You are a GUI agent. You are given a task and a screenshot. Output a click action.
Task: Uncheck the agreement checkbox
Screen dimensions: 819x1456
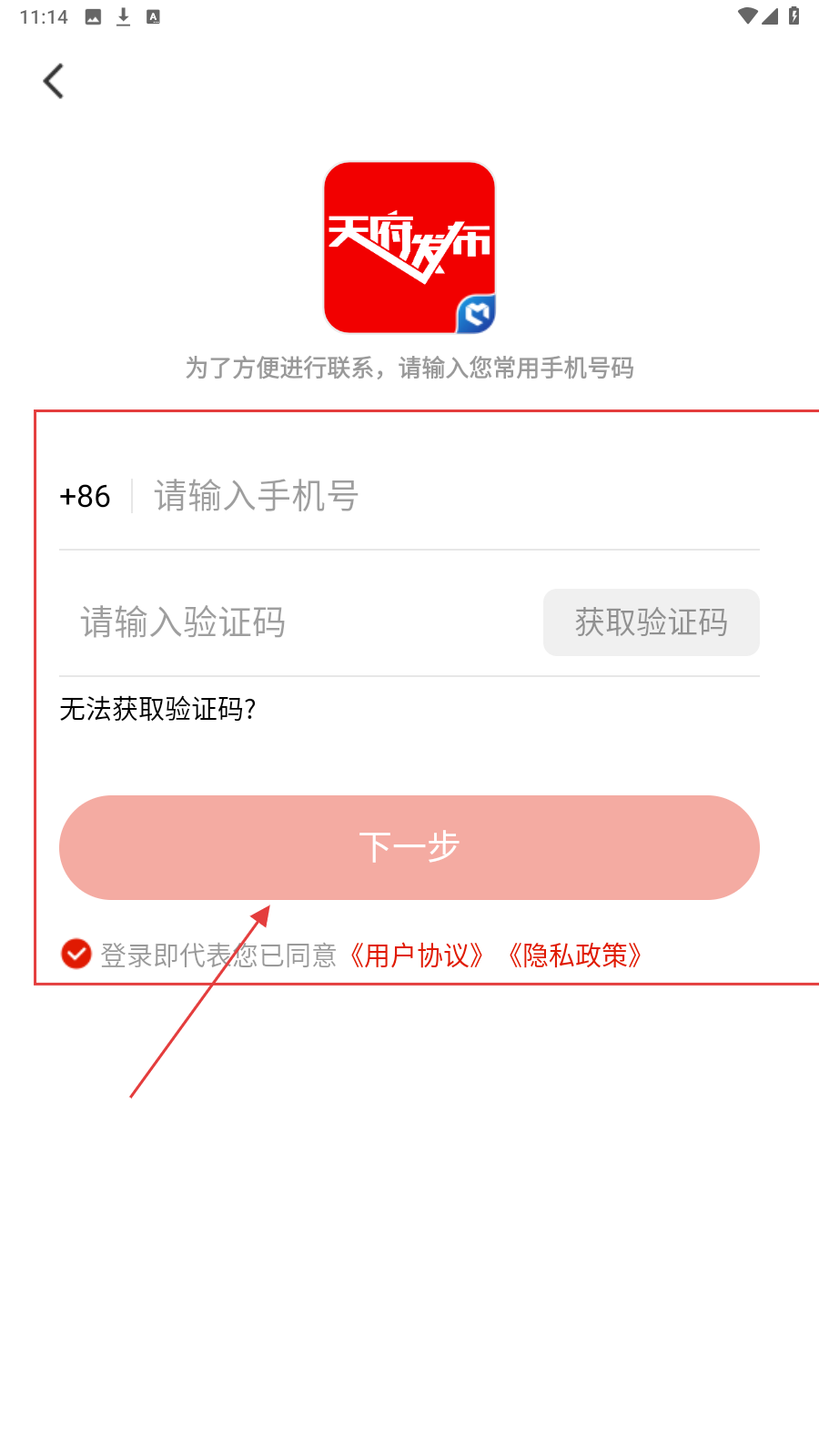76,954
